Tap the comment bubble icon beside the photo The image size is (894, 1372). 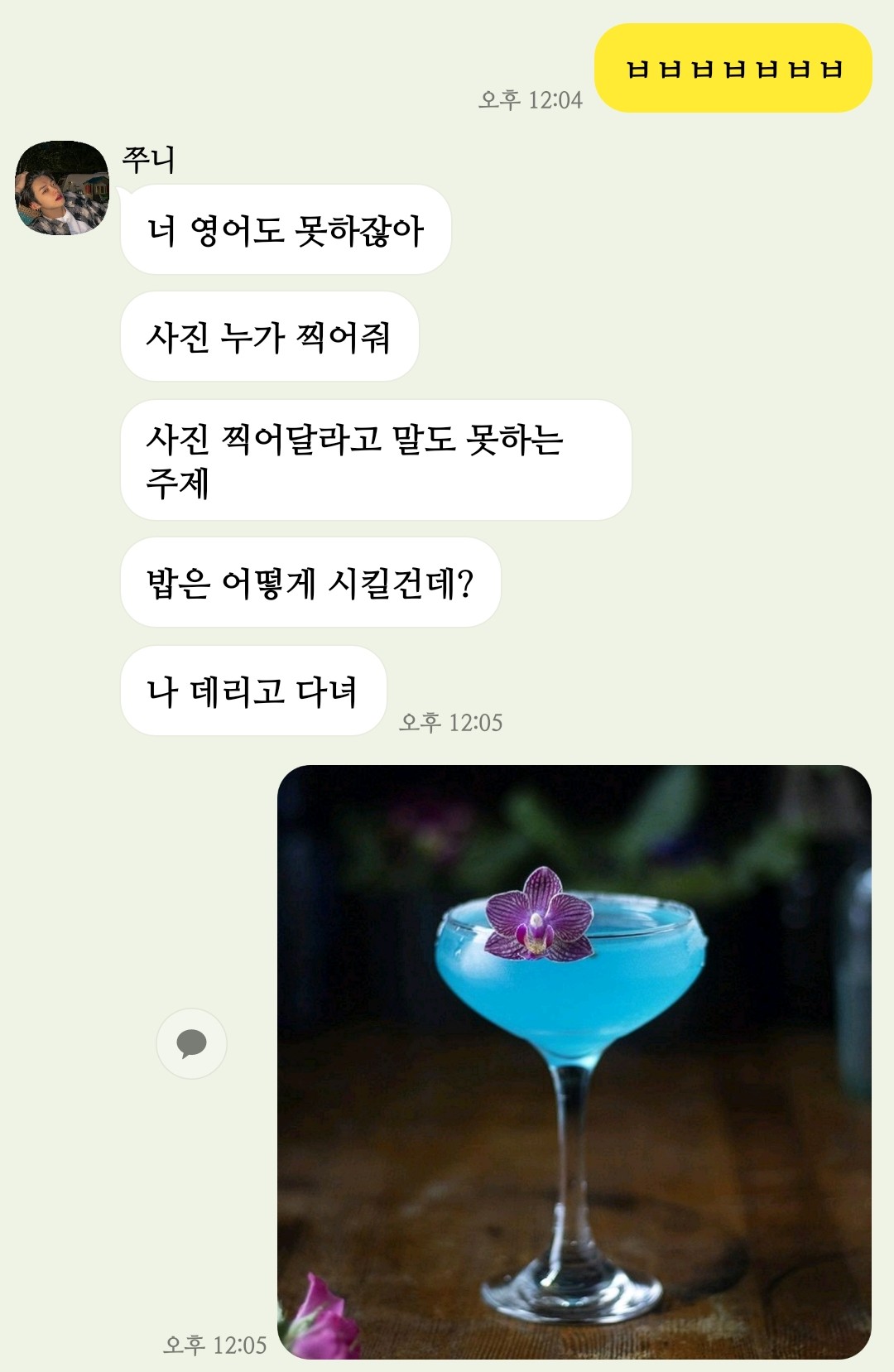(191, 1043)
